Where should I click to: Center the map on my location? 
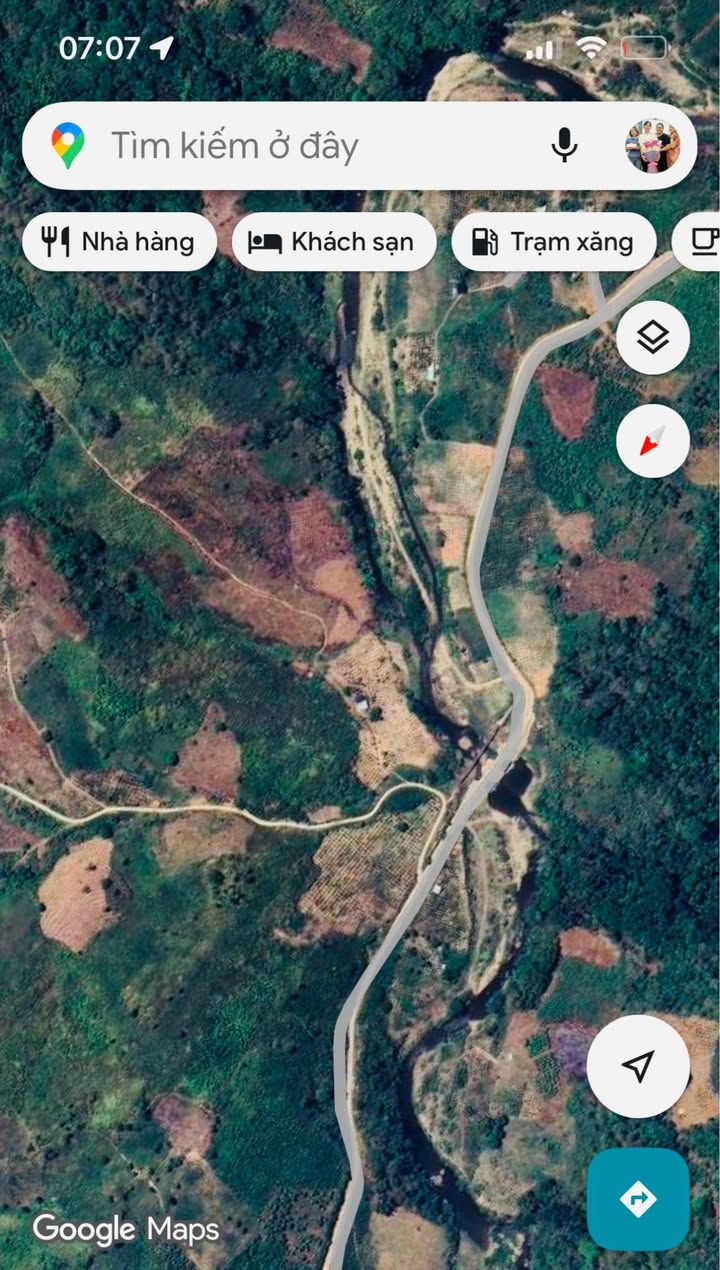[x=638, y=1066]
